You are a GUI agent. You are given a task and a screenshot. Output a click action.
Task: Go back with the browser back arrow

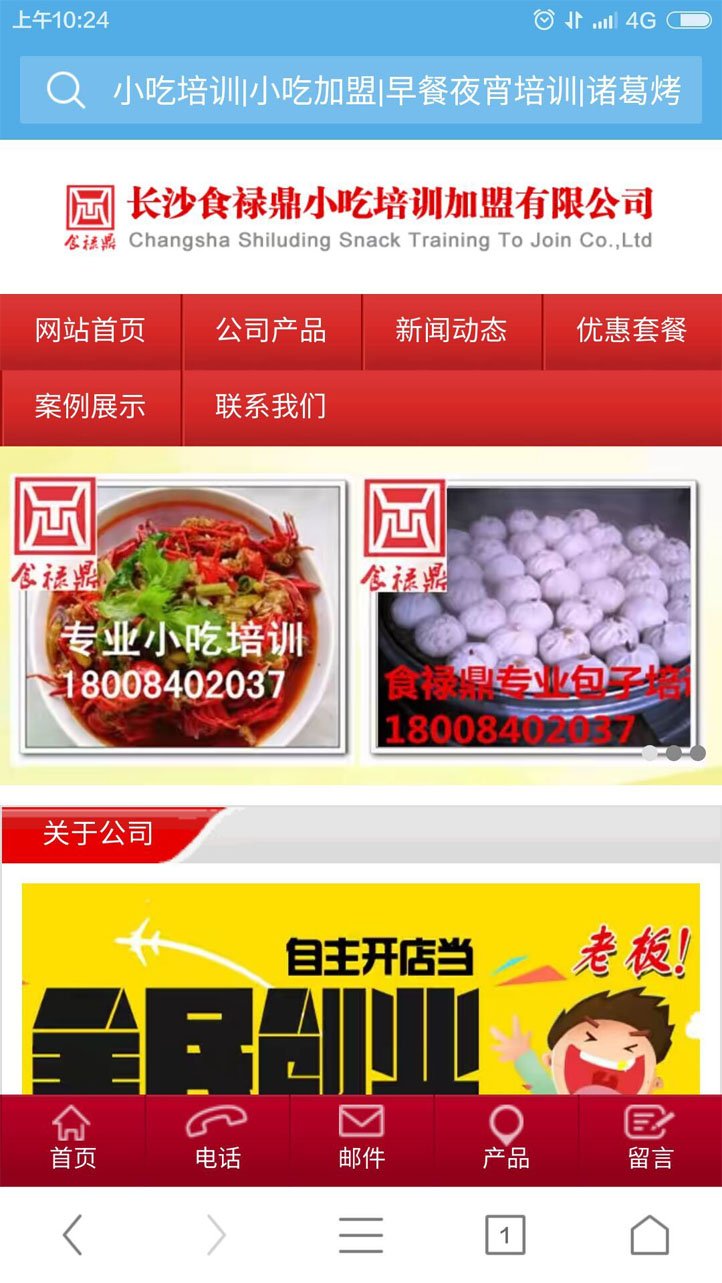(x=72, y=1235)
